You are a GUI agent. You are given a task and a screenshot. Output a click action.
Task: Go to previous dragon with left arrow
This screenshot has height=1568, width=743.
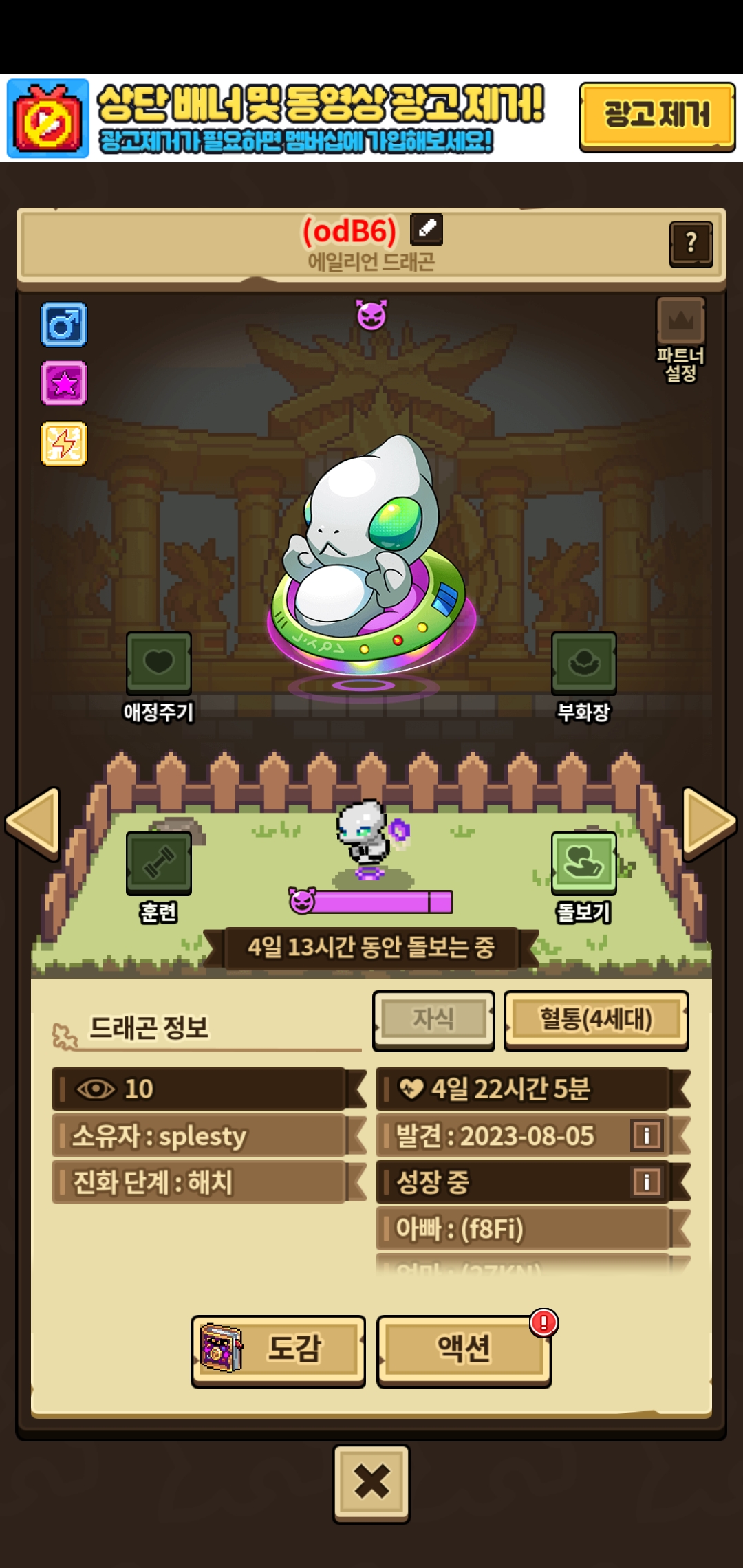click(x=34, y=823)
